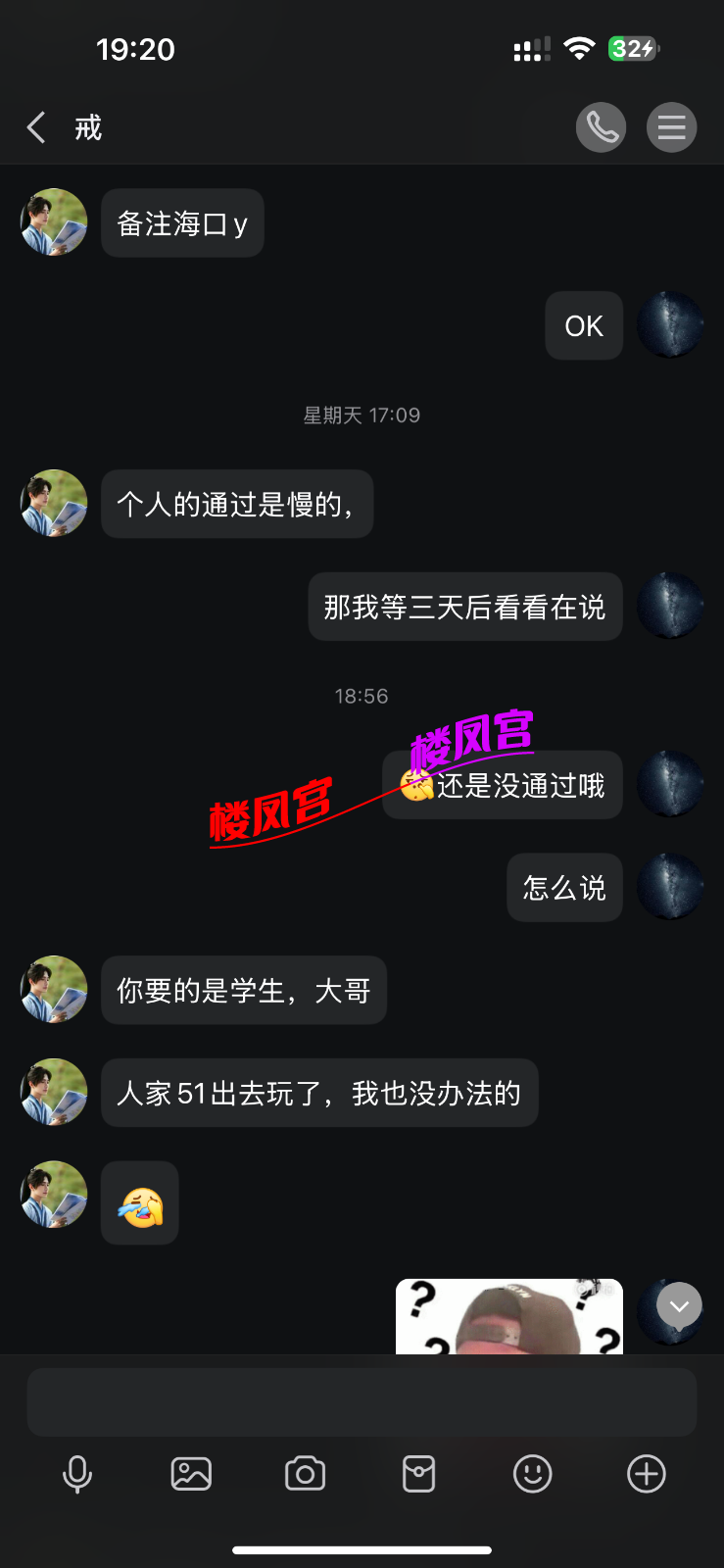
Task: Open the red packet icon
Action: 418,1474
